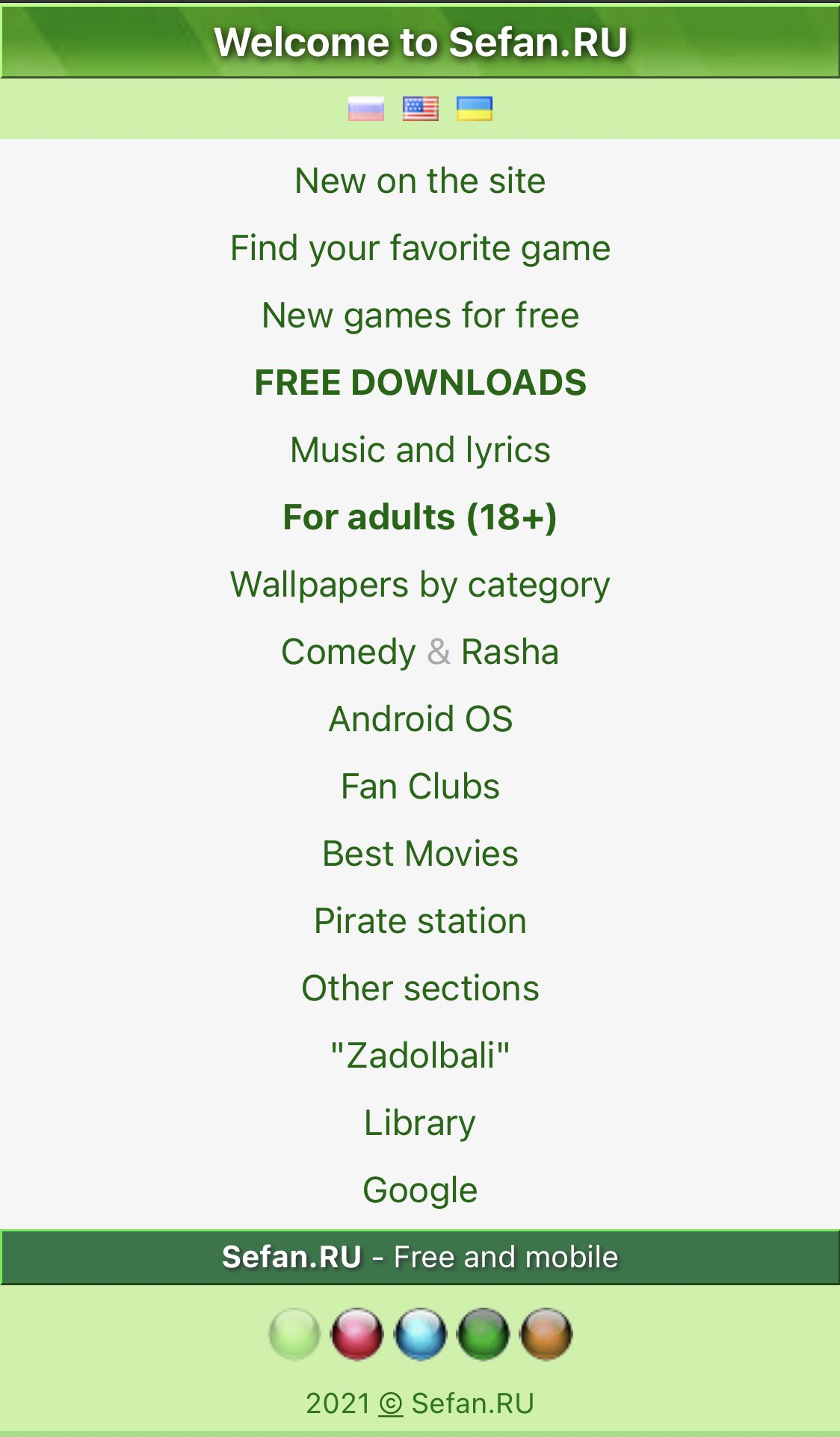Open Other sections
840x1437 pixels.
point(420,988)
